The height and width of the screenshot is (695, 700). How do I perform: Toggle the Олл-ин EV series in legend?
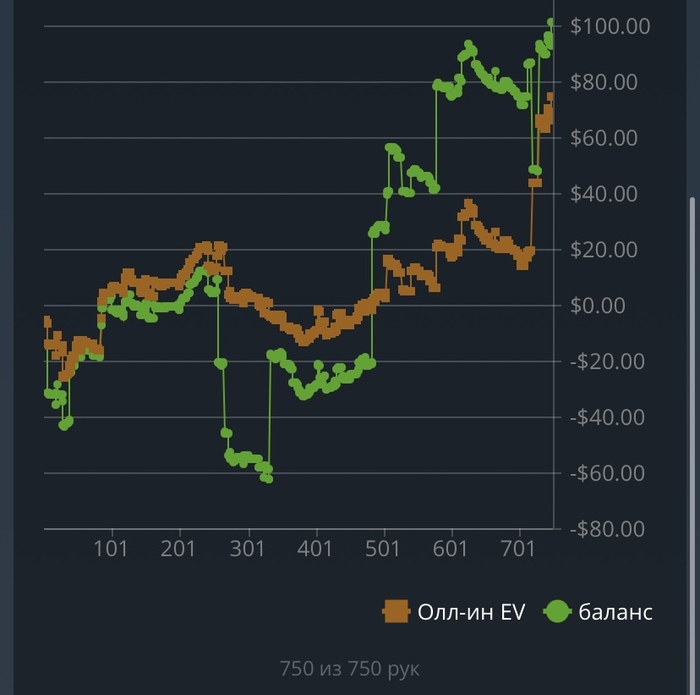point(455,611)
